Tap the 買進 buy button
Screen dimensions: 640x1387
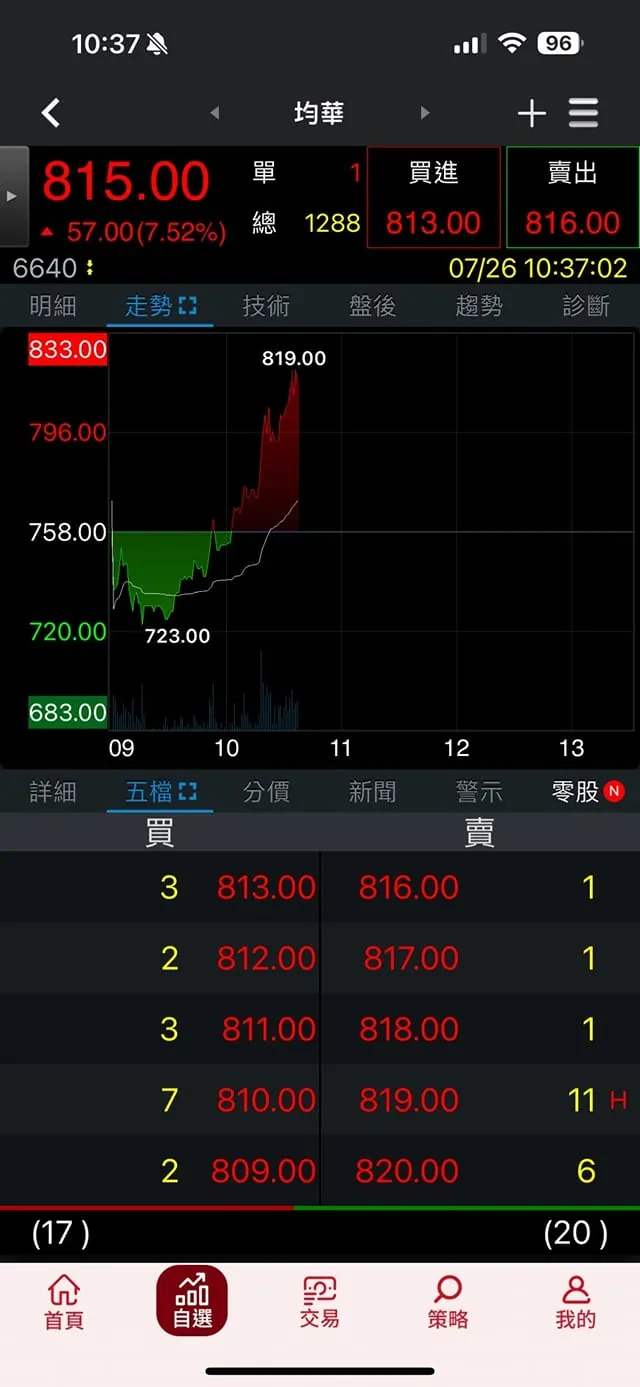pyautogui.click(x=433, y=197)
